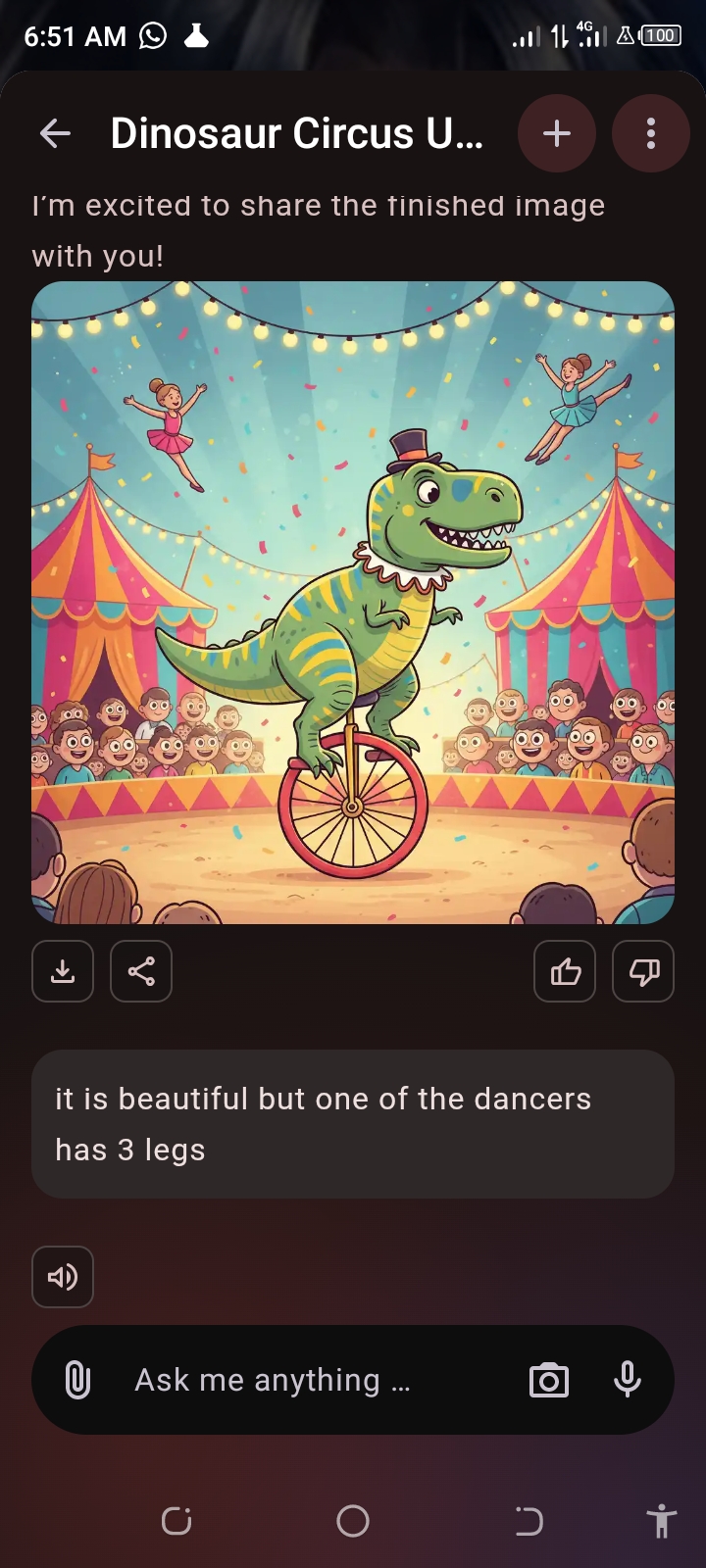
Task: Open the generated dinosaur circus image
Action: tap(353, 603)
